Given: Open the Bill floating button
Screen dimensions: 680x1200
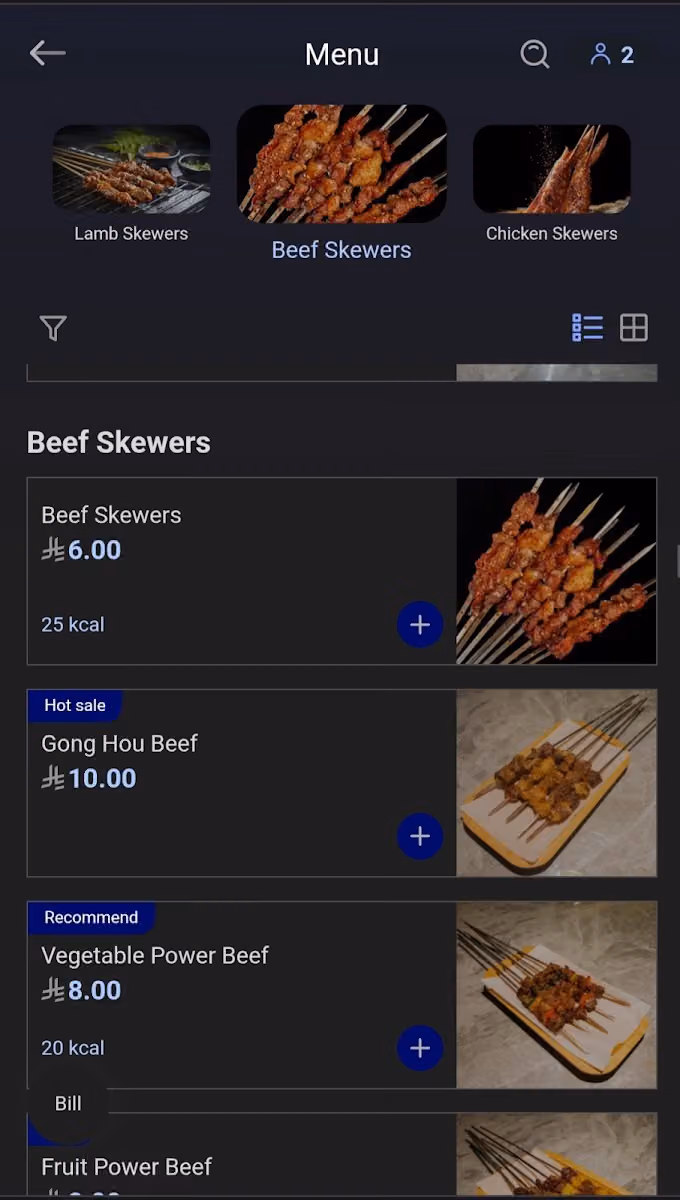Looking at the screenshot, I should click(68, 1104).
